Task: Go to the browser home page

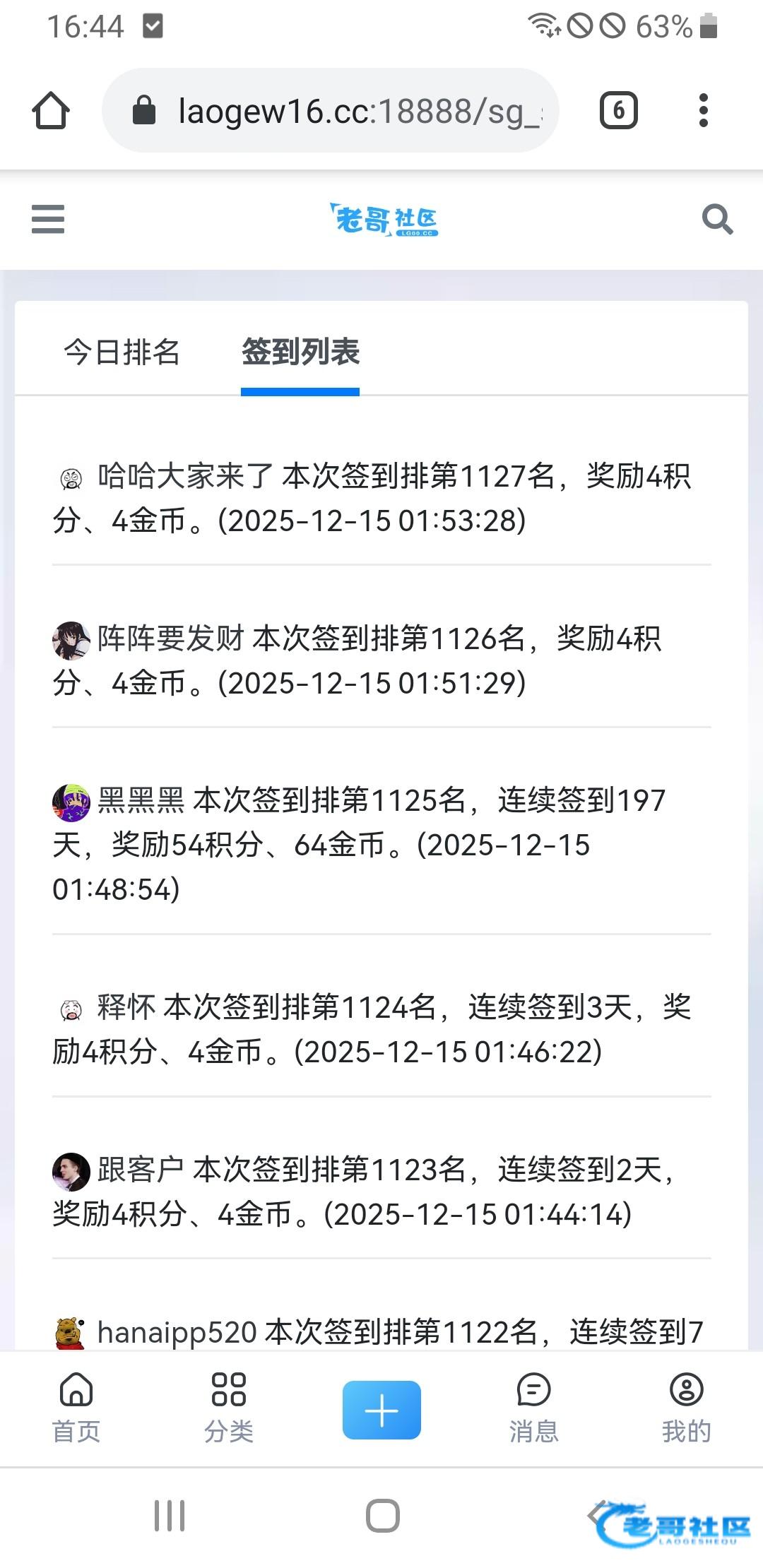Action: 51,111
